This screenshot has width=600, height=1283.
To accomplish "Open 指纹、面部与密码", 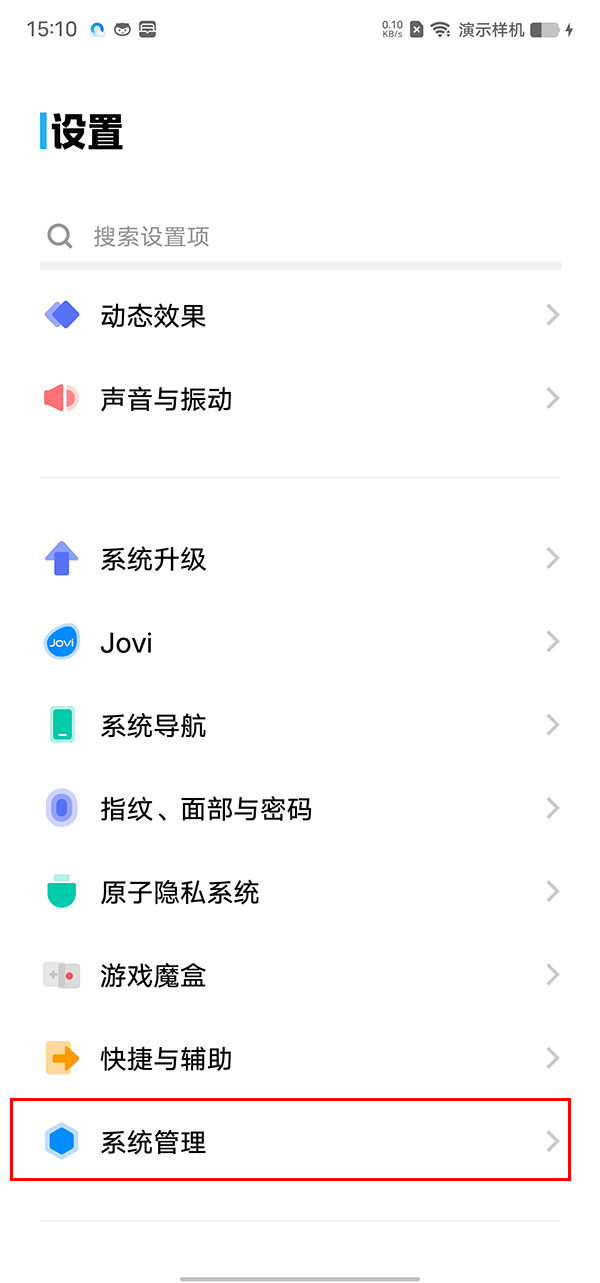I will [300, 808].
